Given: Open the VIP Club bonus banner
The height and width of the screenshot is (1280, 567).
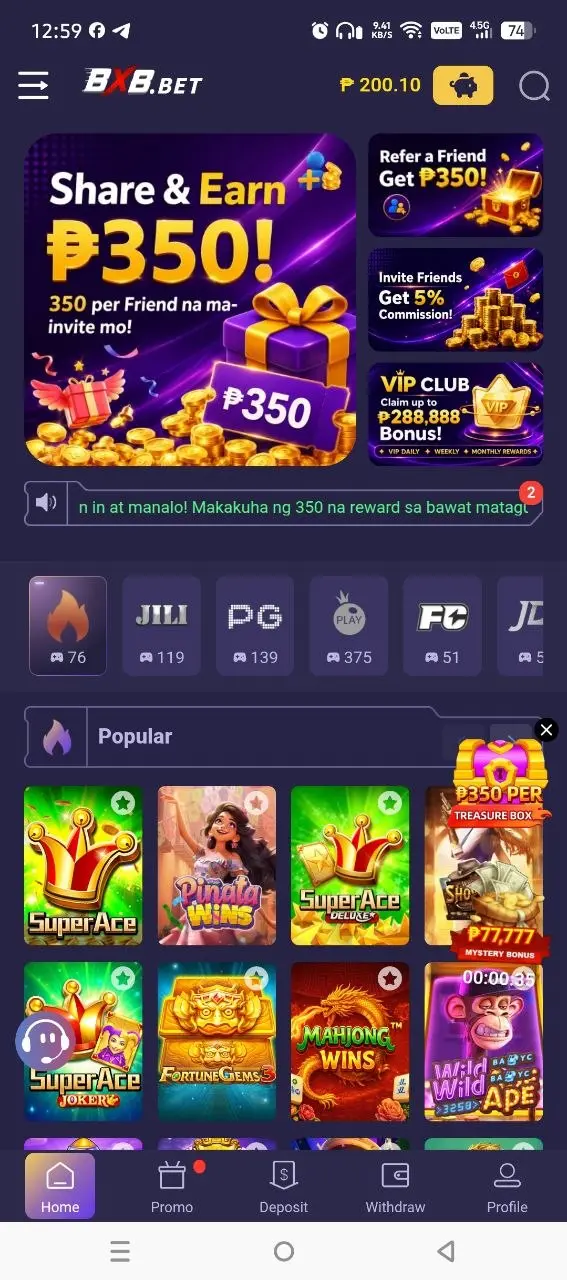Looking at the screenshot, I should tap(456, 414).
